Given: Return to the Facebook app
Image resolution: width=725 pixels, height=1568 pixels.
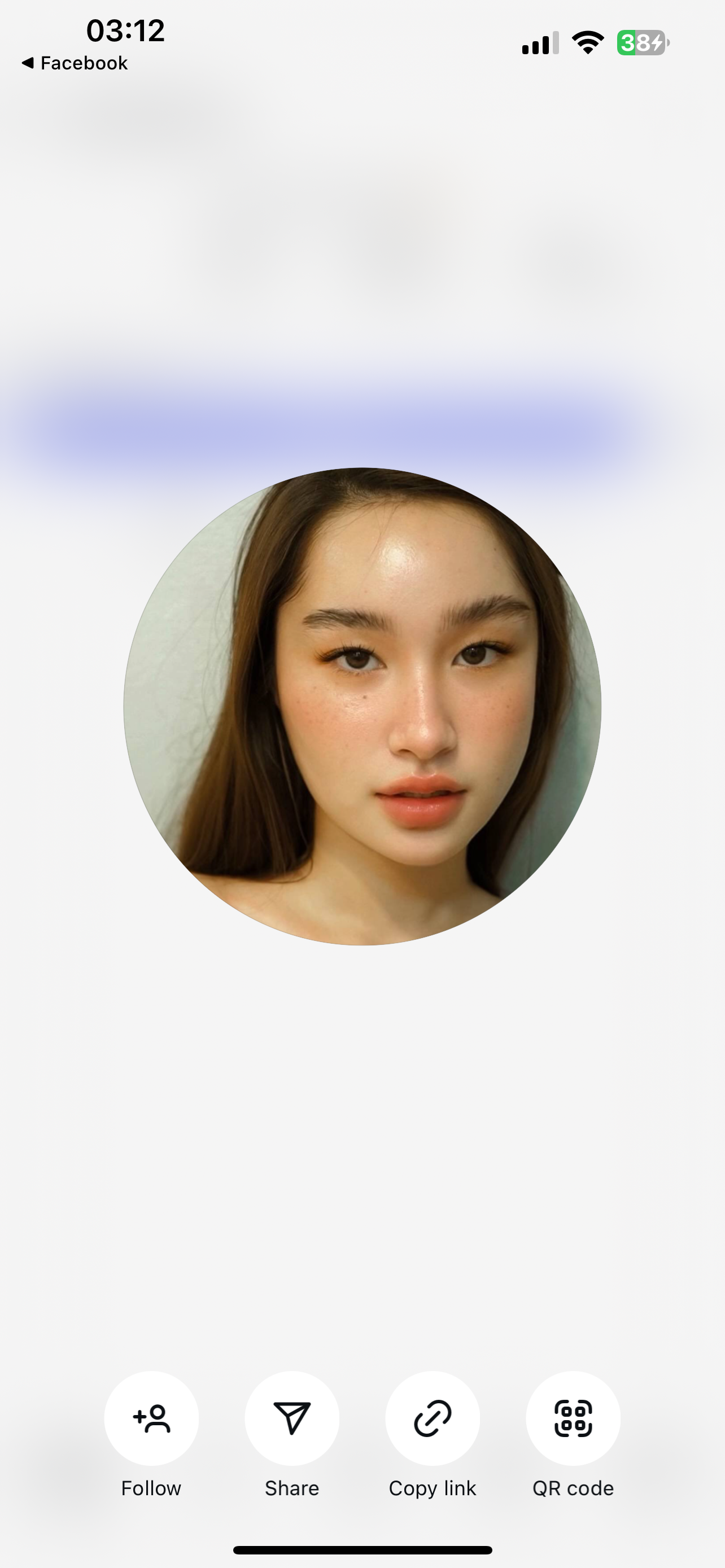Looking at the screenshot, I should coord(75,63).
